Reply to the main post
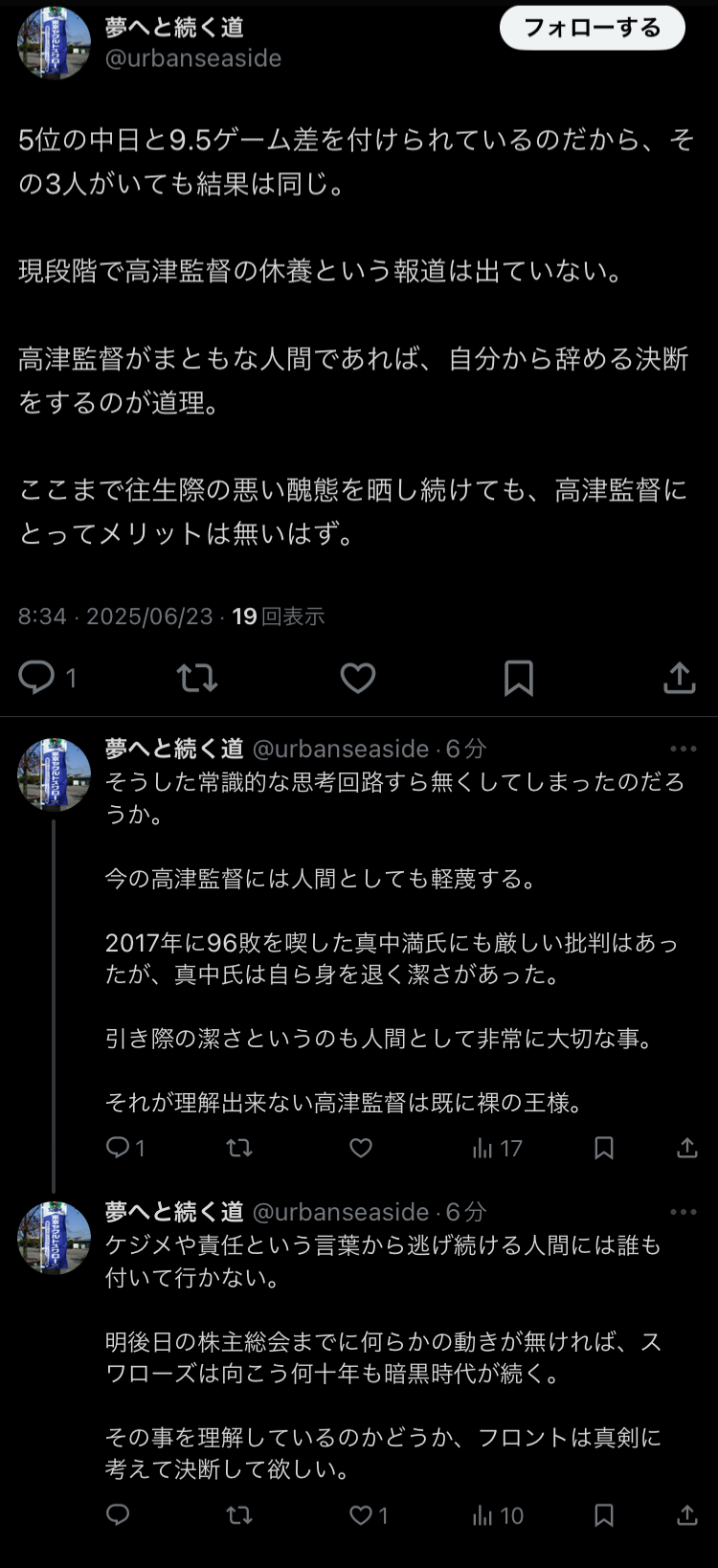Viewport: 718px width, 1568px height. click(47, 678)
